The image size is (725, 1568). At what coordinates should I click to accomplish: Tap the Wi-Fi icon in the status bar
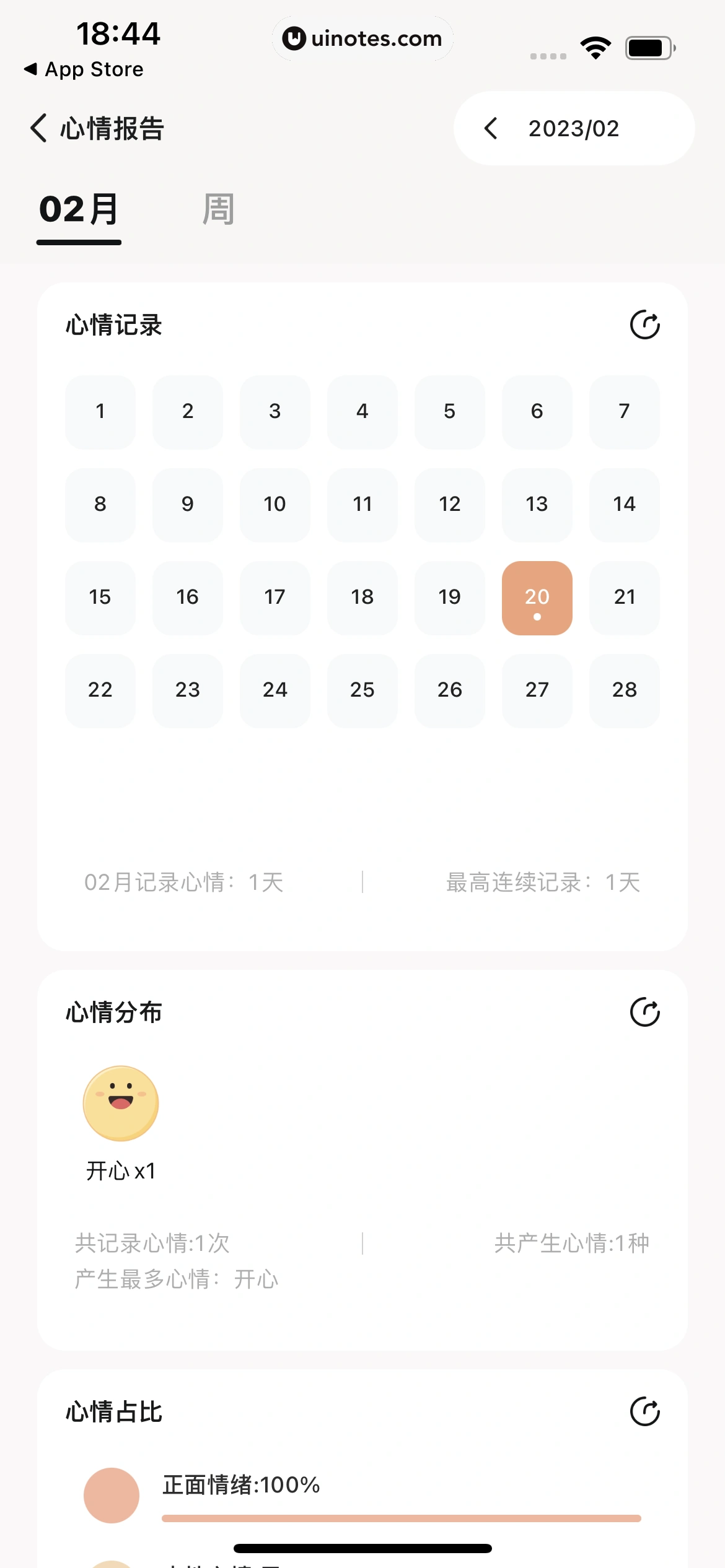pos(597,46)
